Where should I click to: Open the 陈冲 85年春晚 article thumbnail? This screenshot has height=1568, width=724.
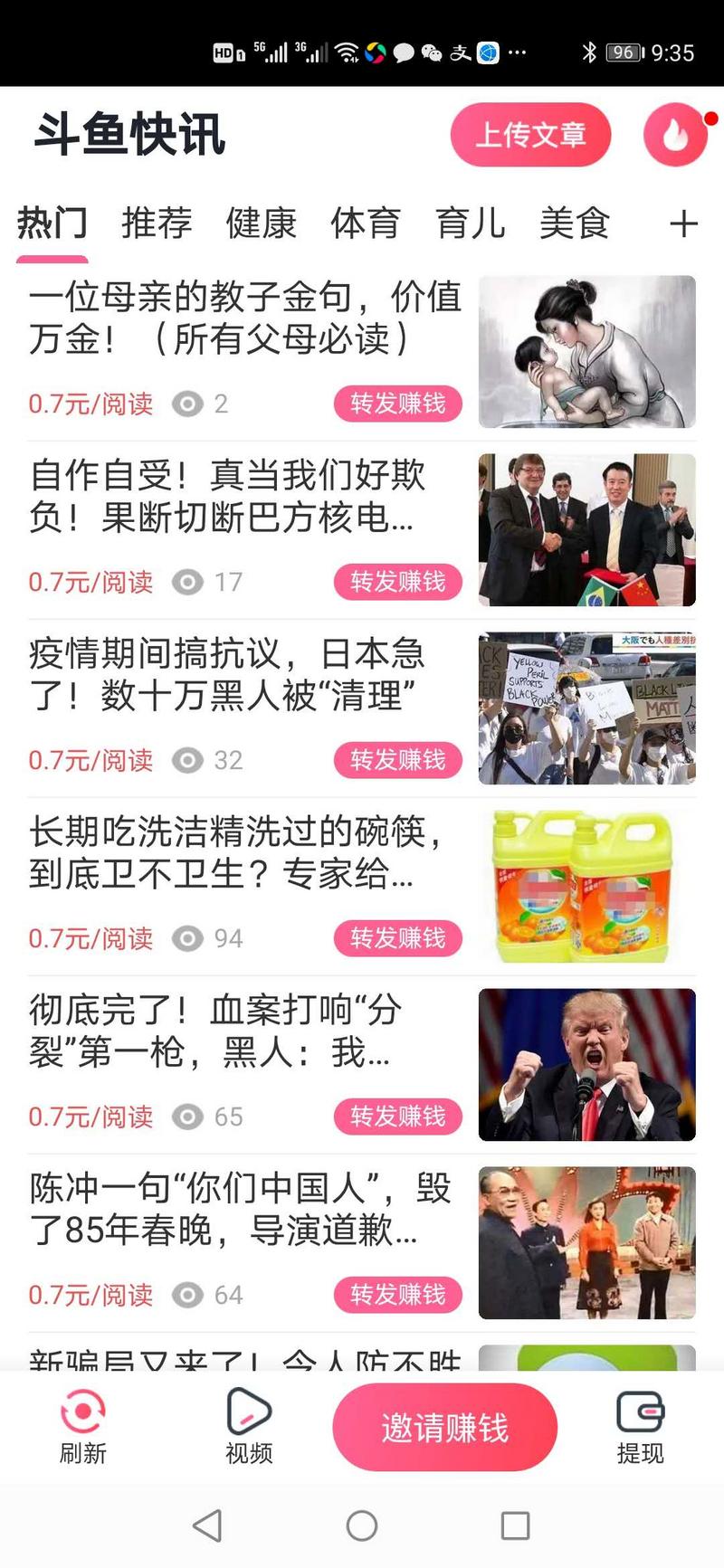(586, 1242)
